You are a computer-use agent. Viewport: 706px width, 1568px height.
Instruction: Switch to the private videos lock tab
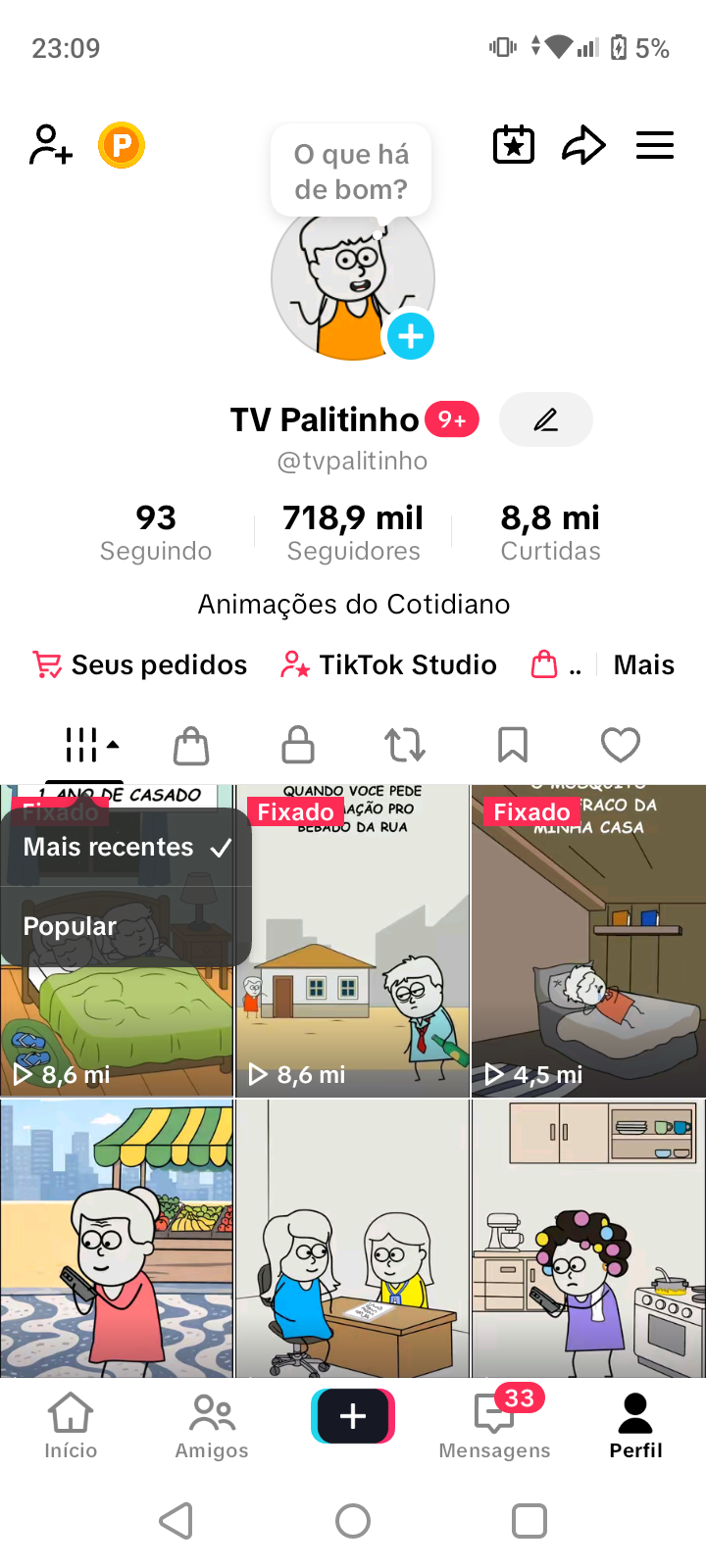[x=298, y=745]
